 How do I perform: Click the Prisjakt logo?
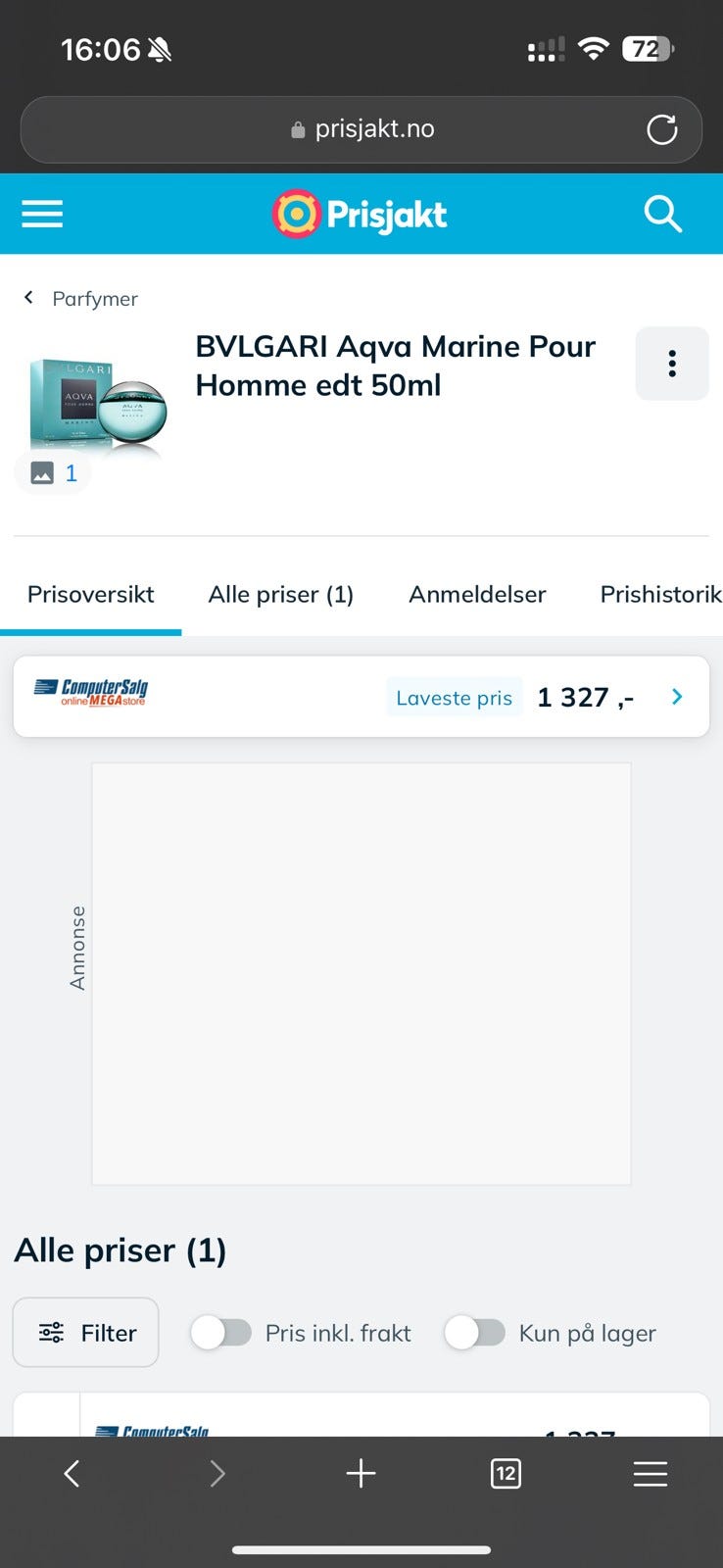point(359,213)
